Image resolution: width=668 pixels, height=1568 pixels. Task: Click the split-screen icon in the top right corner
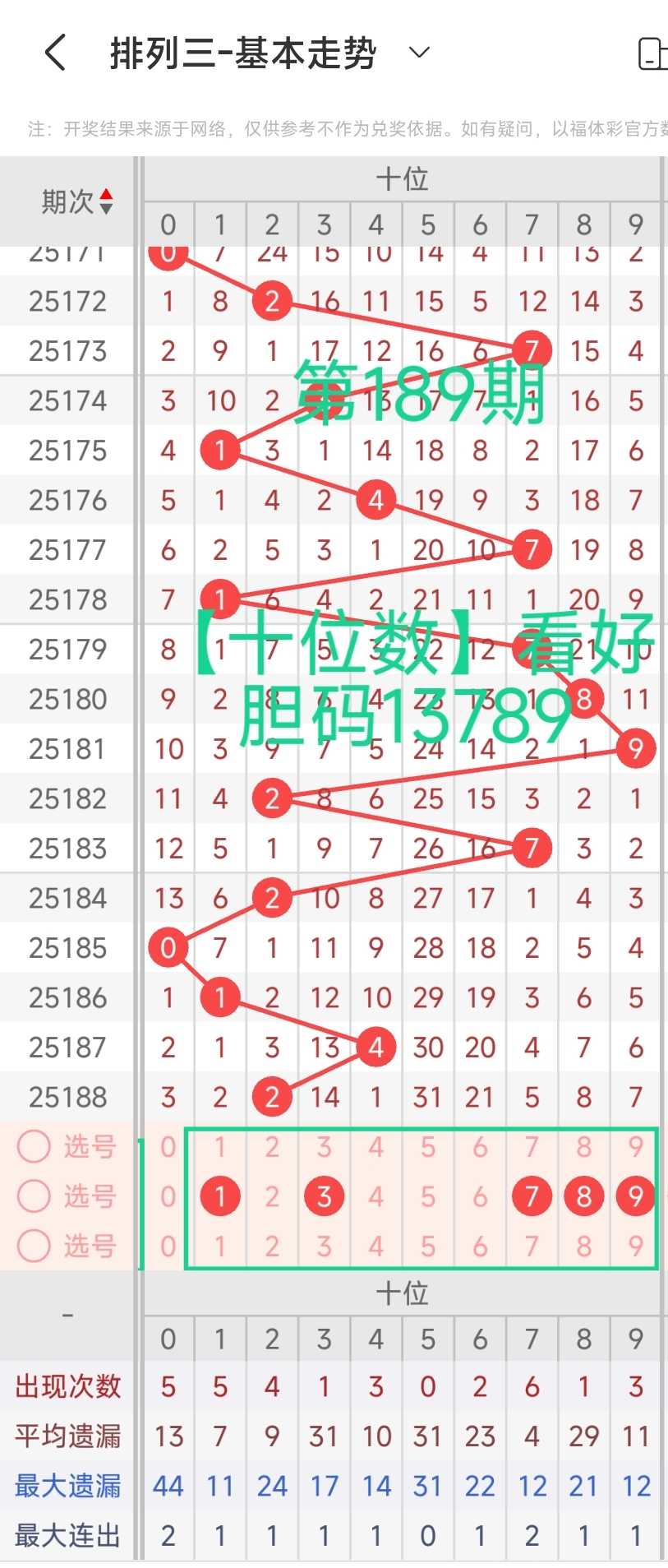pyautogui.click(x=653, y=52)
